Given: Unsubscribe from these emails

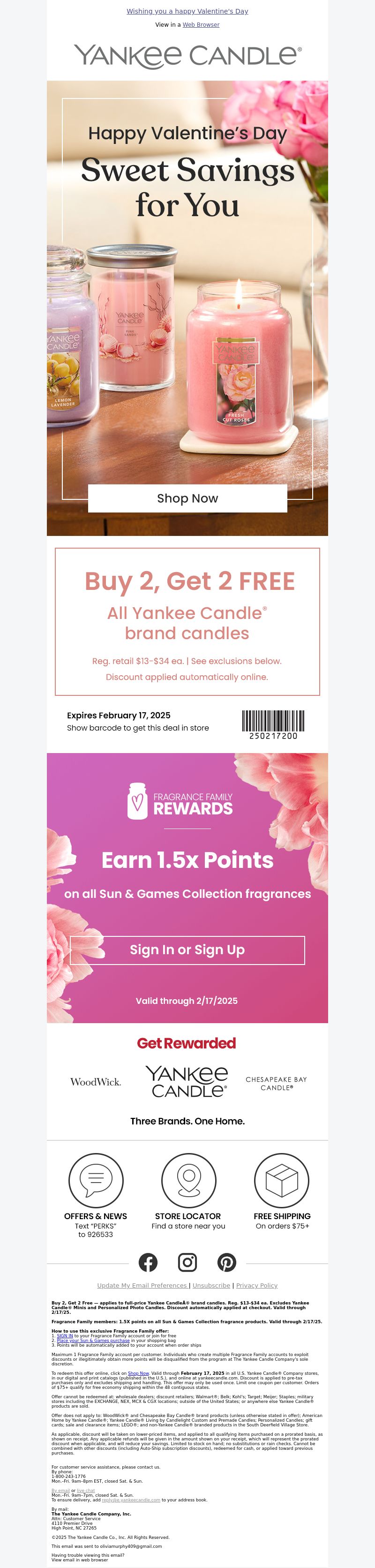Looking at the screenshot, I should click(211, 1286).
